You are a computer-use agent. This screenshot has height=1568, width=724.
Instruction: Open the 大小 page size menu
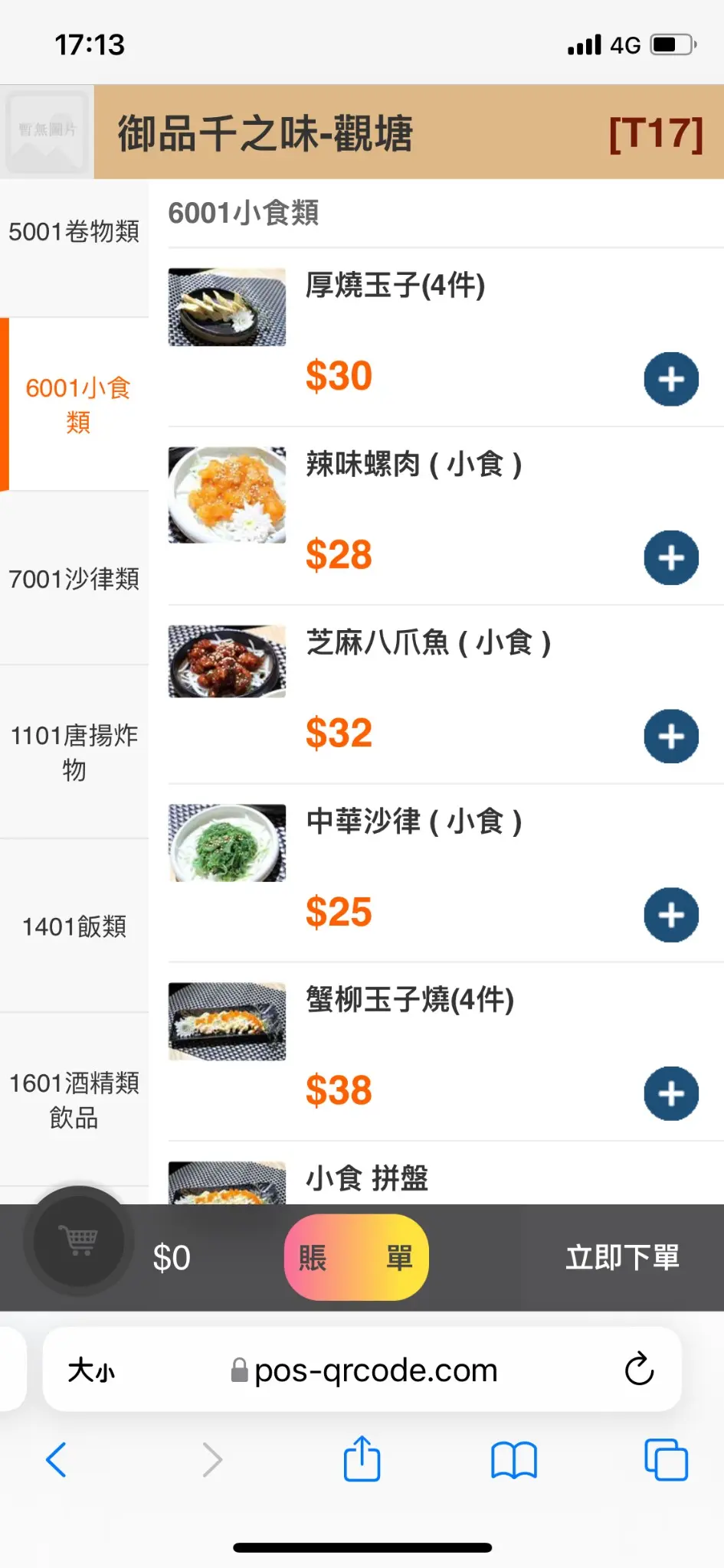(91, 1370)
